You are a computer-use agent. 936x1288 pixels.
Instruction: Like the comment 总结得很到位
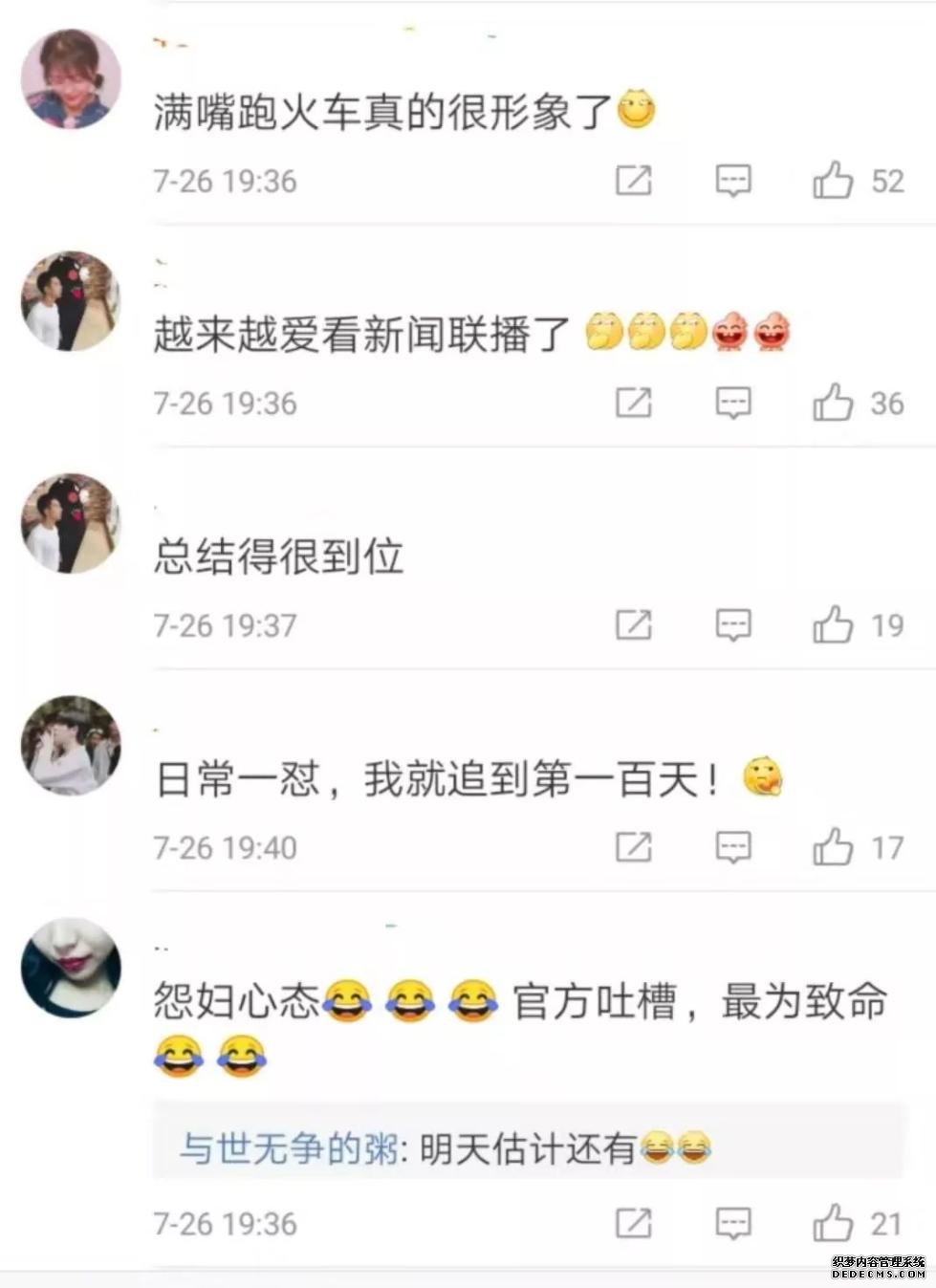[833, 624]
